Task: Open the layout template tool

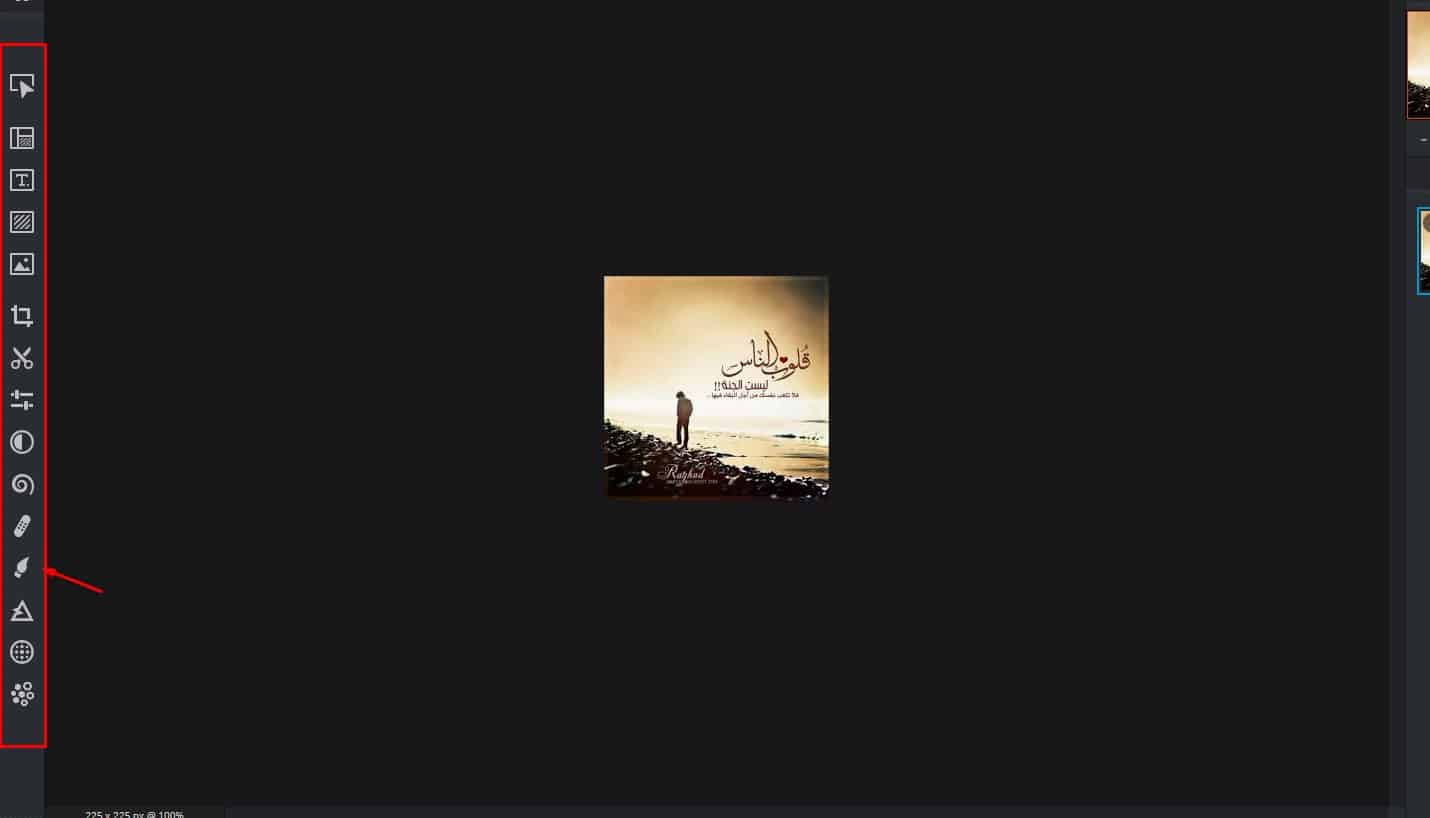Action: point(22,138)
